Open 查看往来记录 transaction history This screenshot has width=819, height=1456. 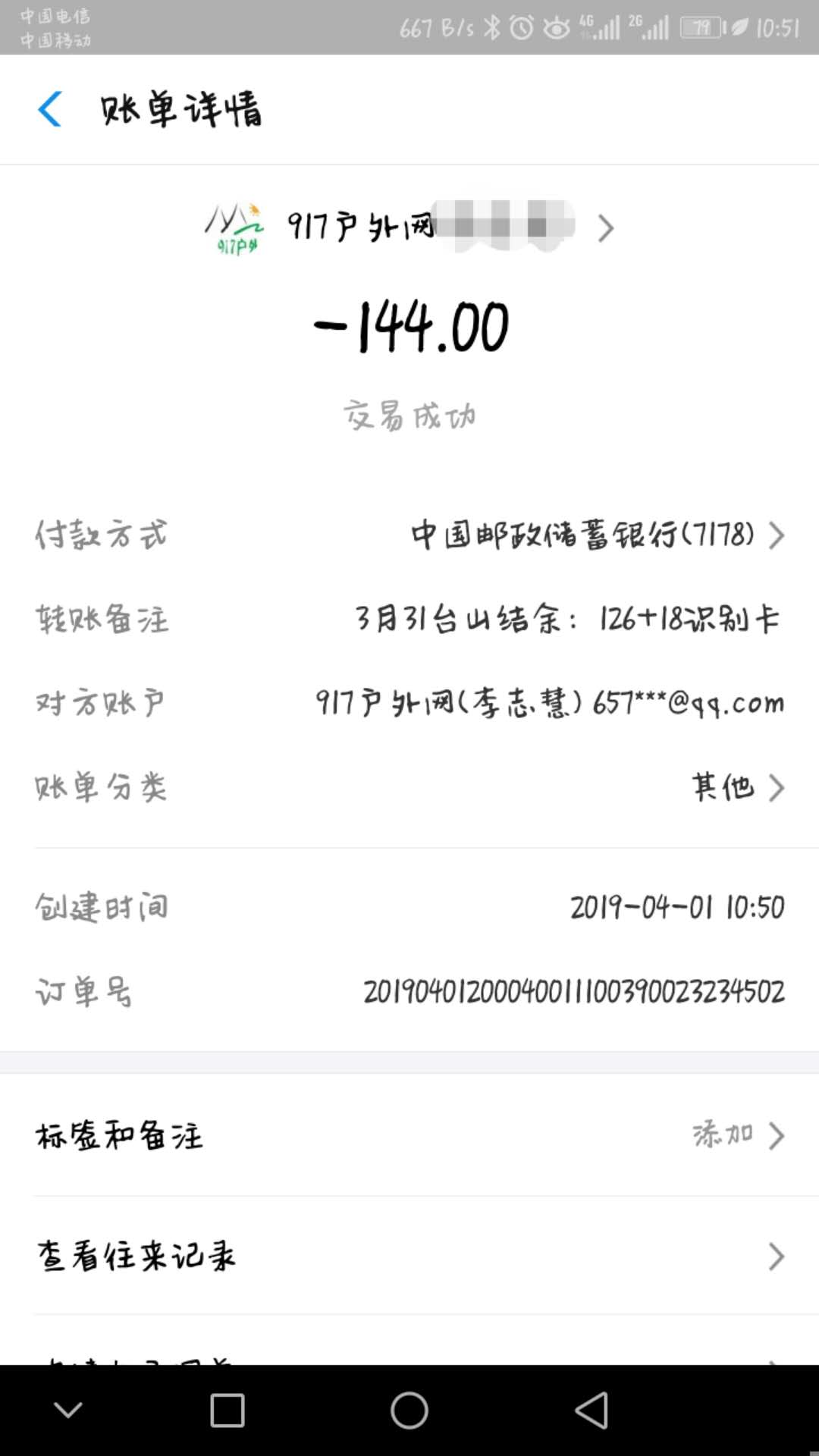pyautogui.click(x=409, y=1257)
